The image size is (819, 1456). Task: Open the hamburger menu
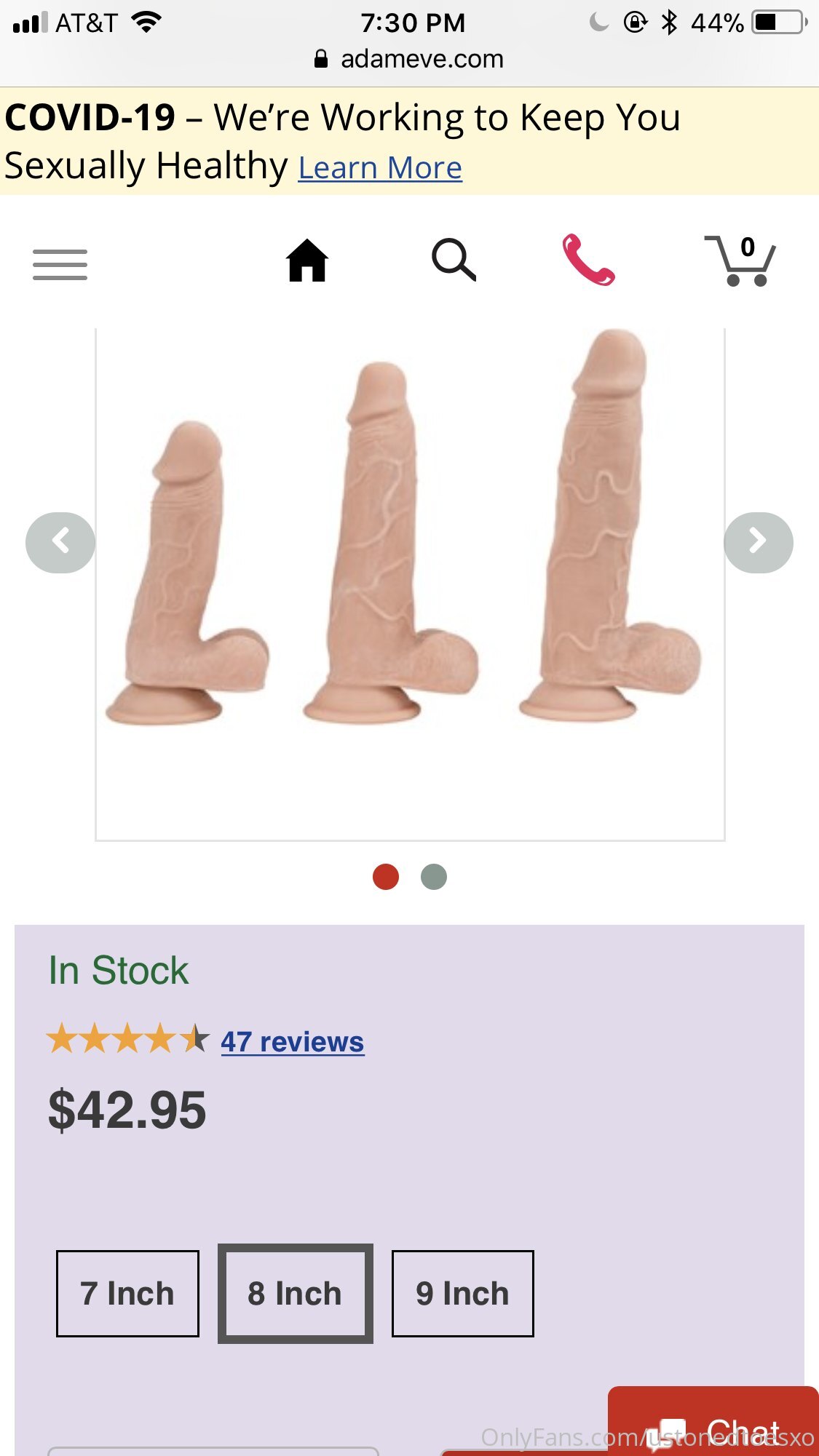point(60,264)
